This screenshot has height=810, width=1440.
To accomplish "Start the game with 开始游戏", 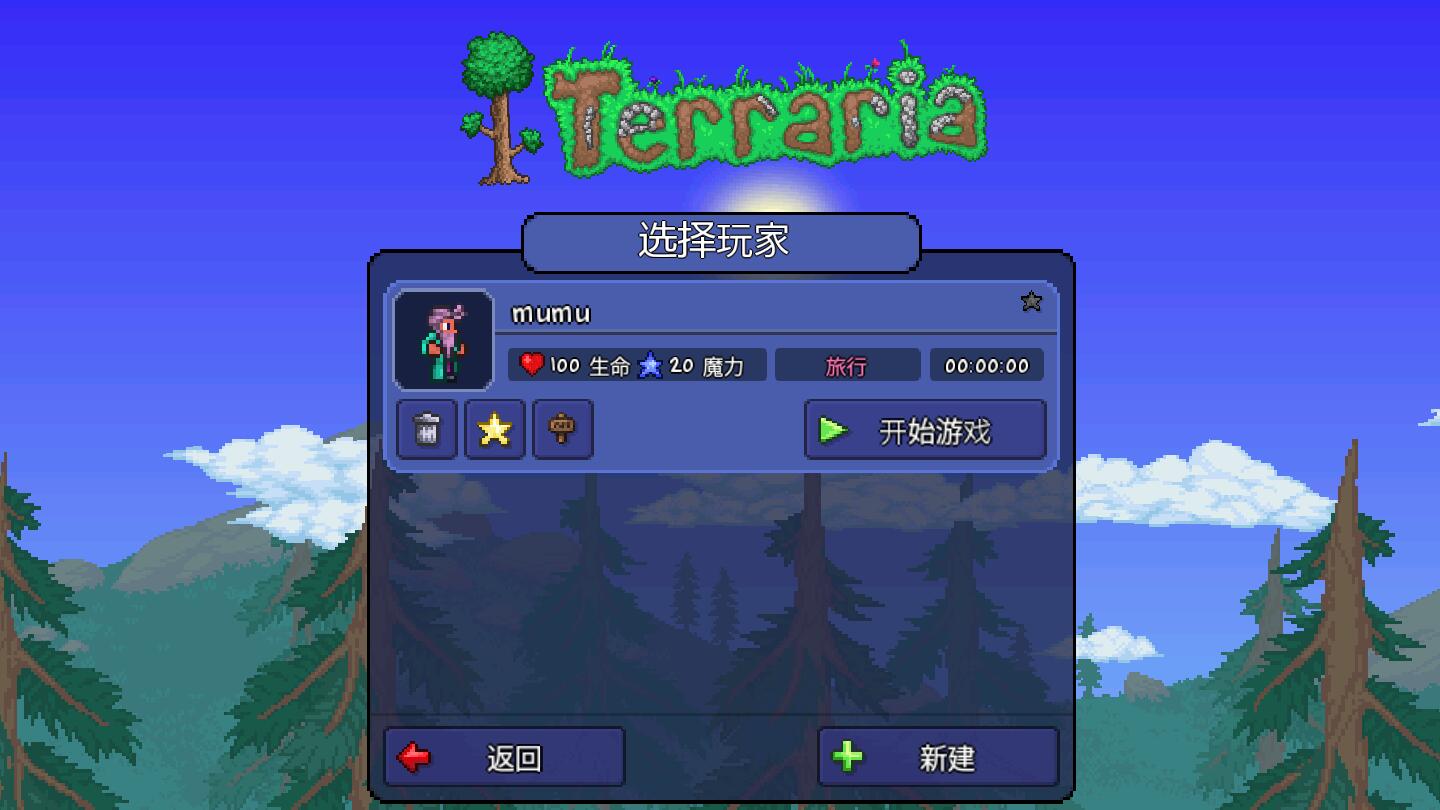I will pos(925,431).
